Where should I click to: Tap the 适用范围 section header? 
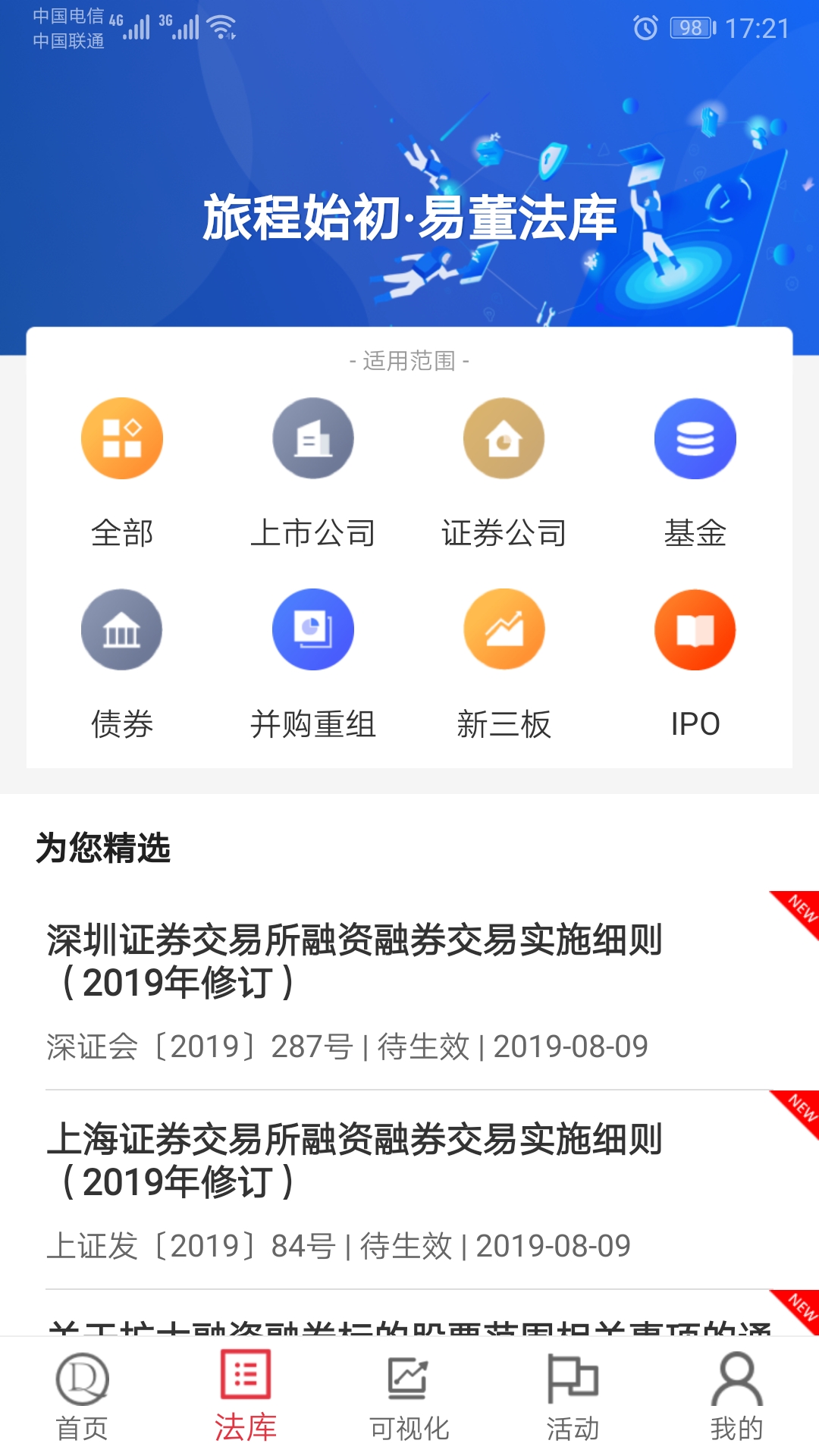point(409,363)
